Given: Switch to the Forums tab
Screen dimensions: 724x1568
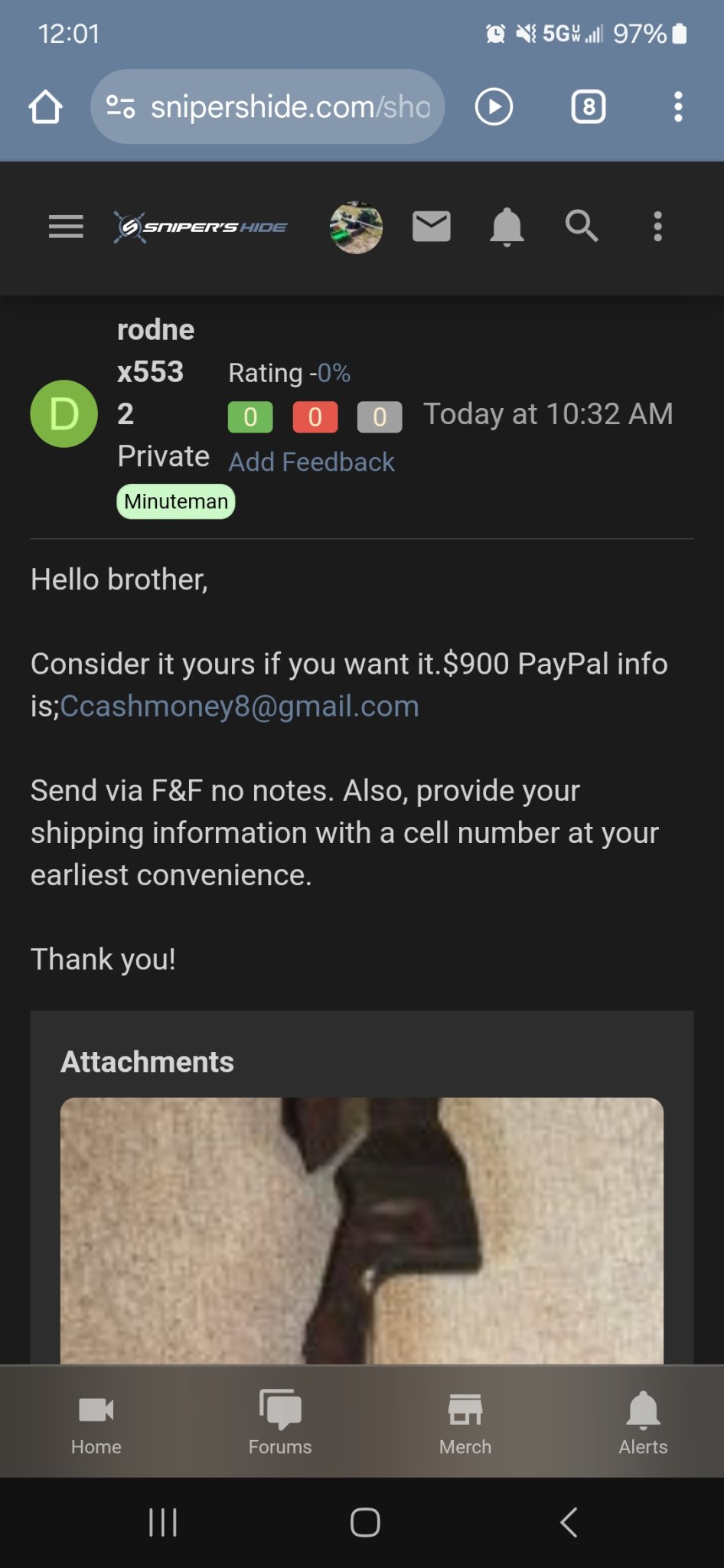Looking at the screenshot, I should (280, 1423).
